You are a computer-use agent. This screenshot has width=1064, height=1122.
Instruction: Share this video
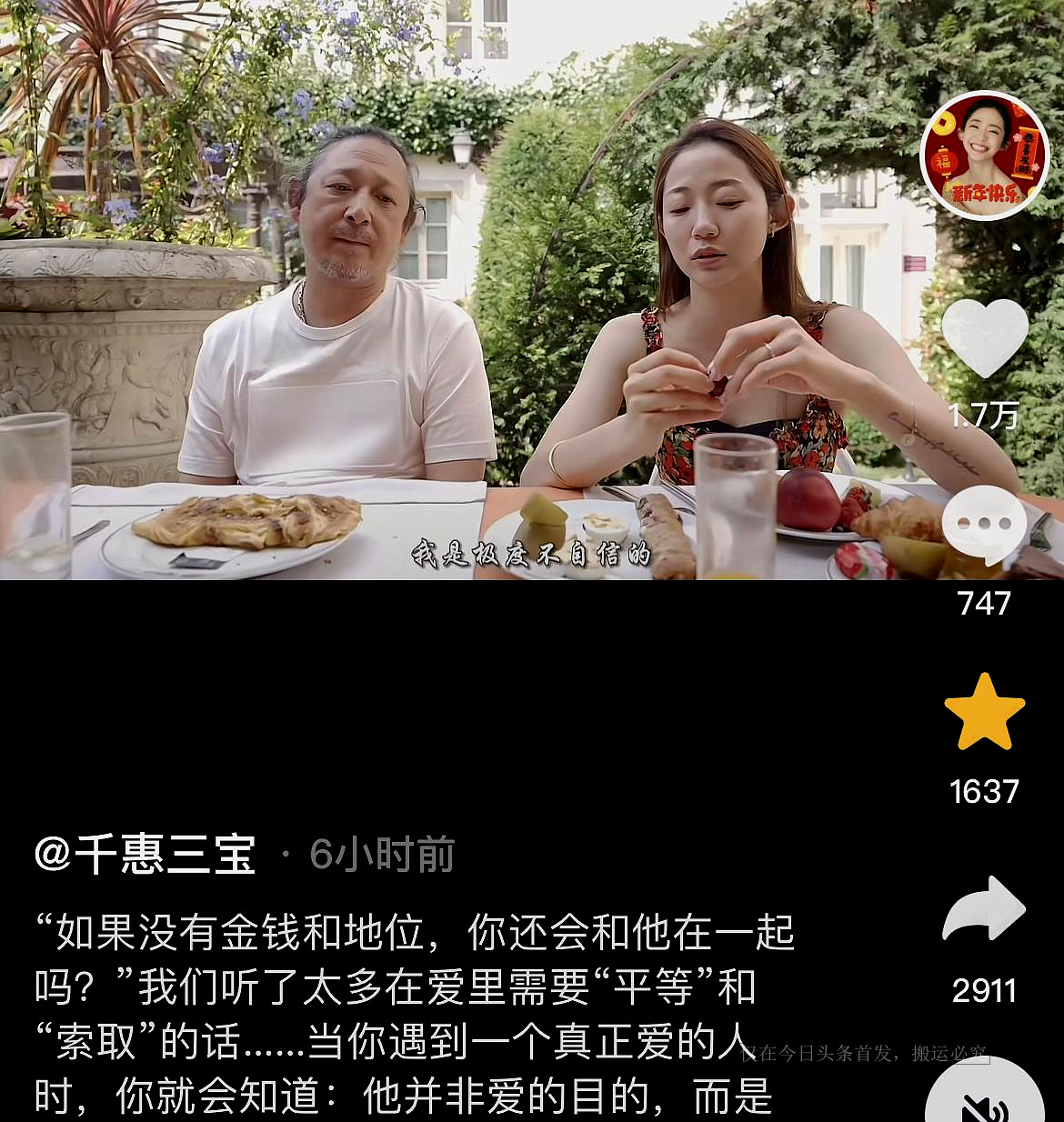point(984,910)
